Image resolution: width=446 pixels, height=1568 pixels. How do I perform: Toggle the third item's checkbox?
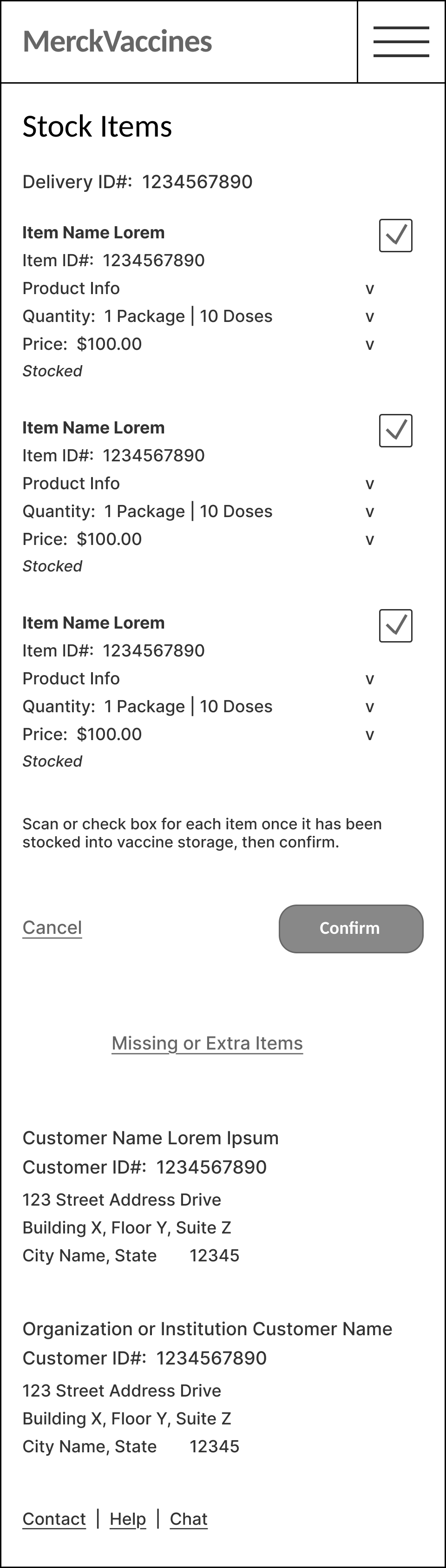[x=395, y=626]
